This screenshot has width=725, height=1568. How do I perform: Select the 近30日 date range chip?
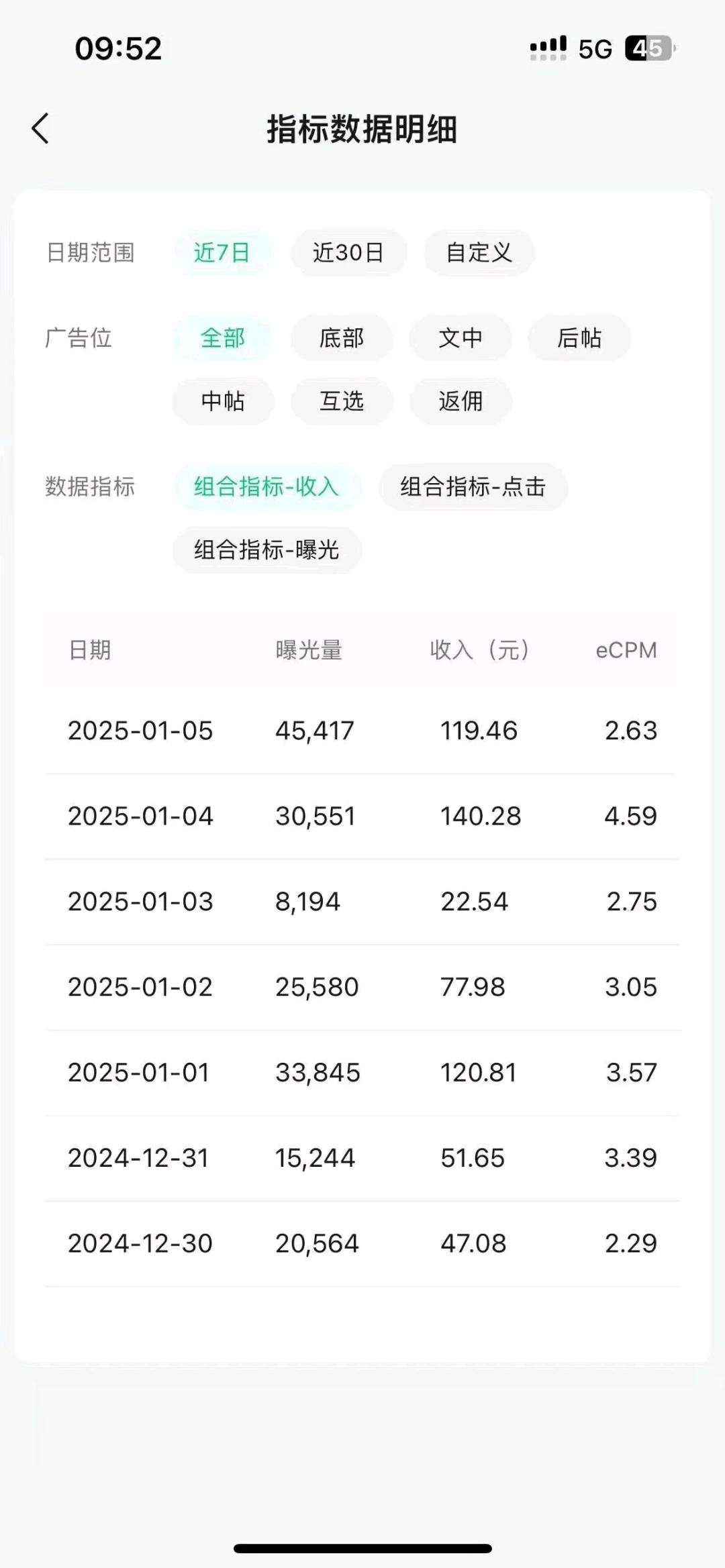(349, 252)
